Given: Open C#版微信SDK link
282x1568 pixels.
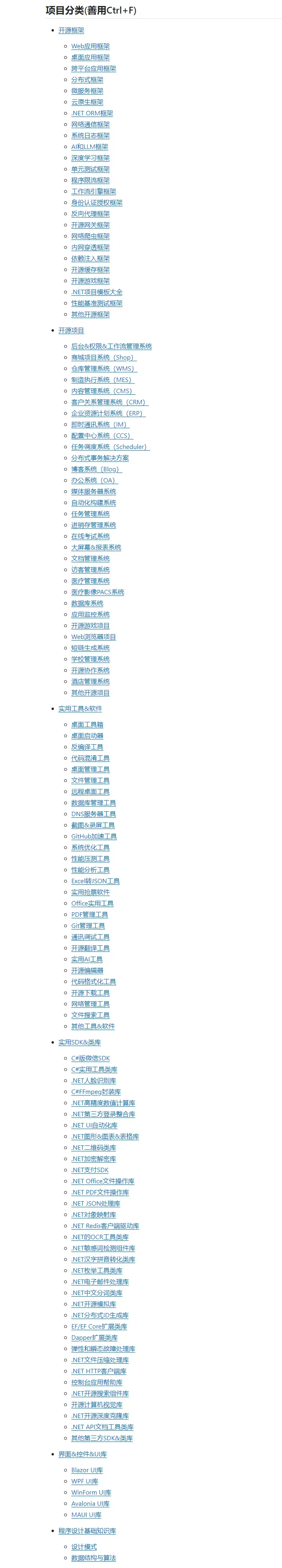Looking at the screenshot, I should 90,1058.
